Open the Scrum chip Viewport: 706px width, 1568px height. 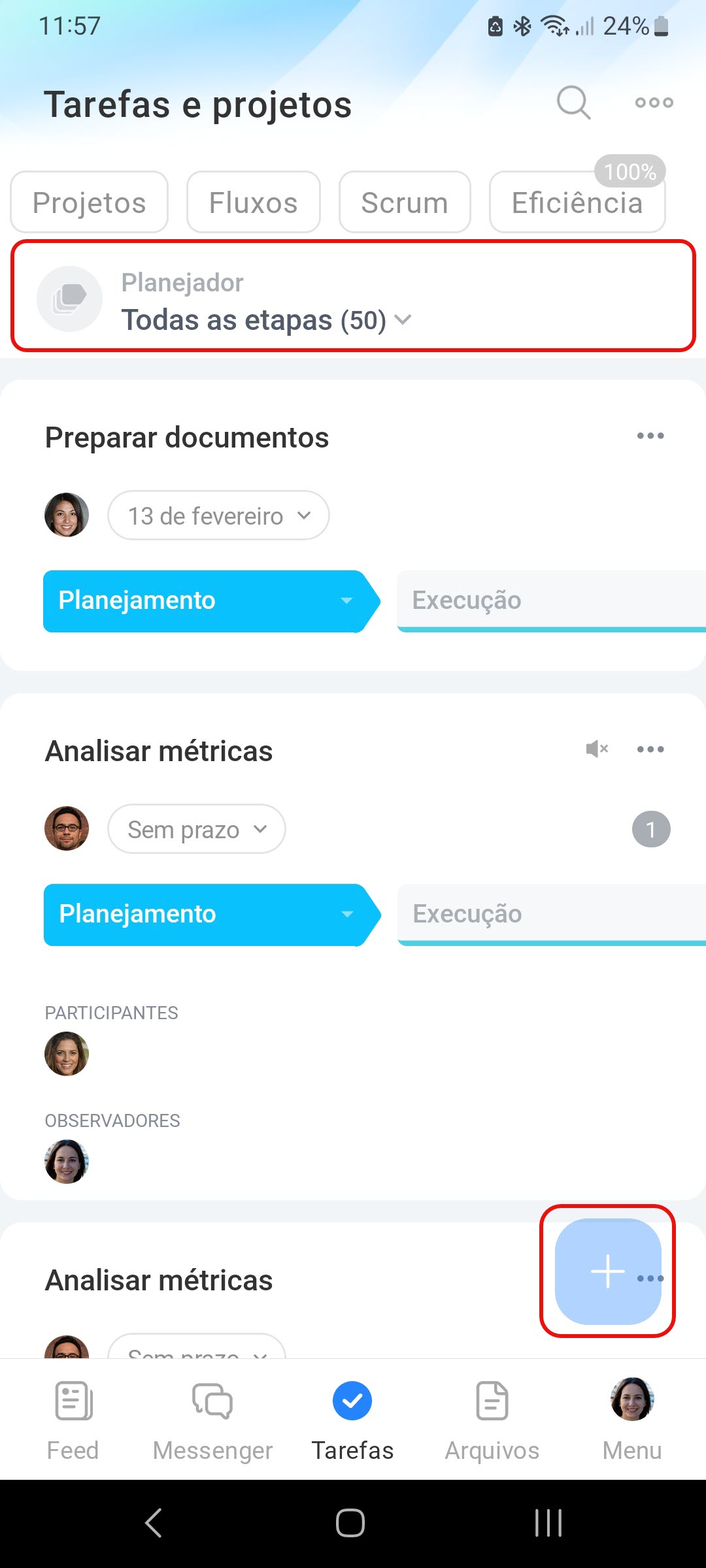point(405,203)
